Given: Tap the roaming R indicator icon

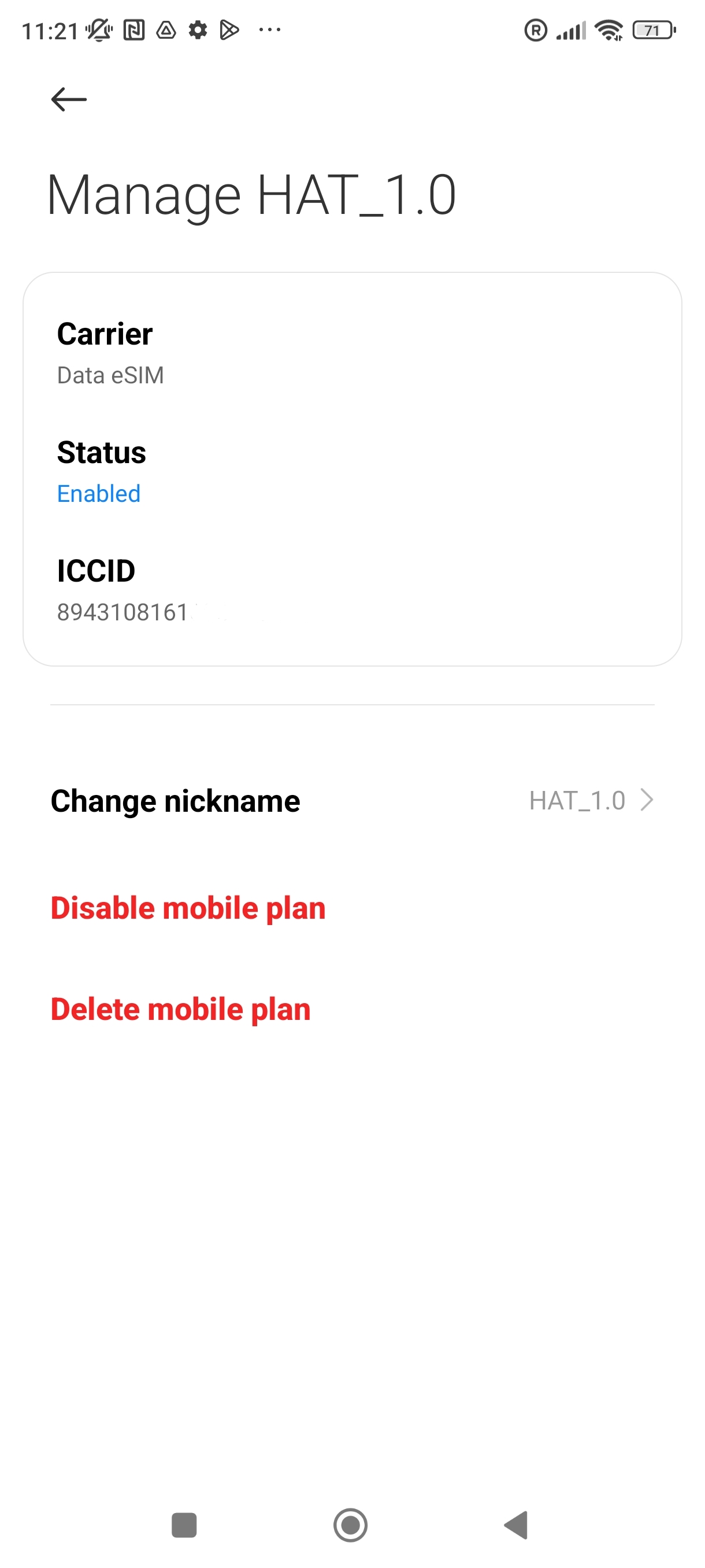Looking at the screenshot, I should 535,29.
